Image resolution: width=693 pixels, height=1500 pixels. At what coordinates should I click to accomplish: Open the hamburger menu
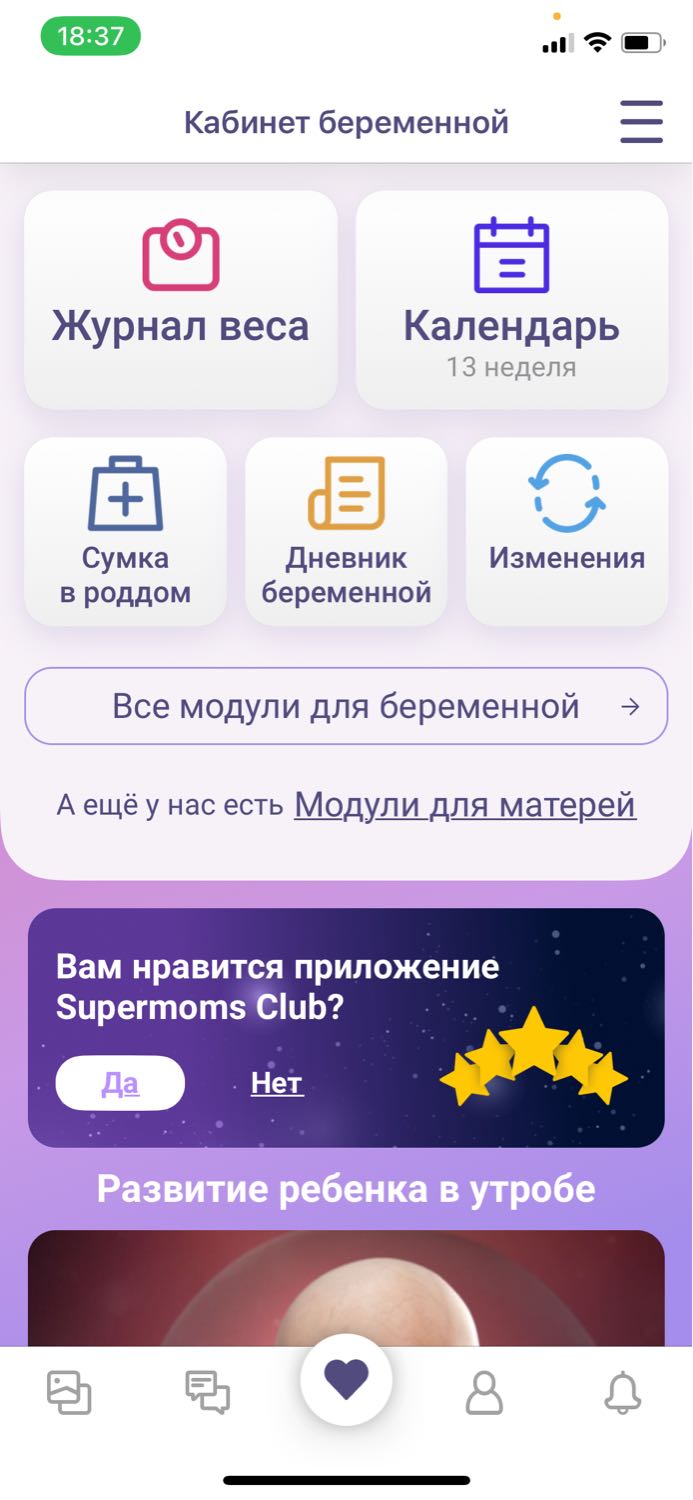[x=641, y=122]
